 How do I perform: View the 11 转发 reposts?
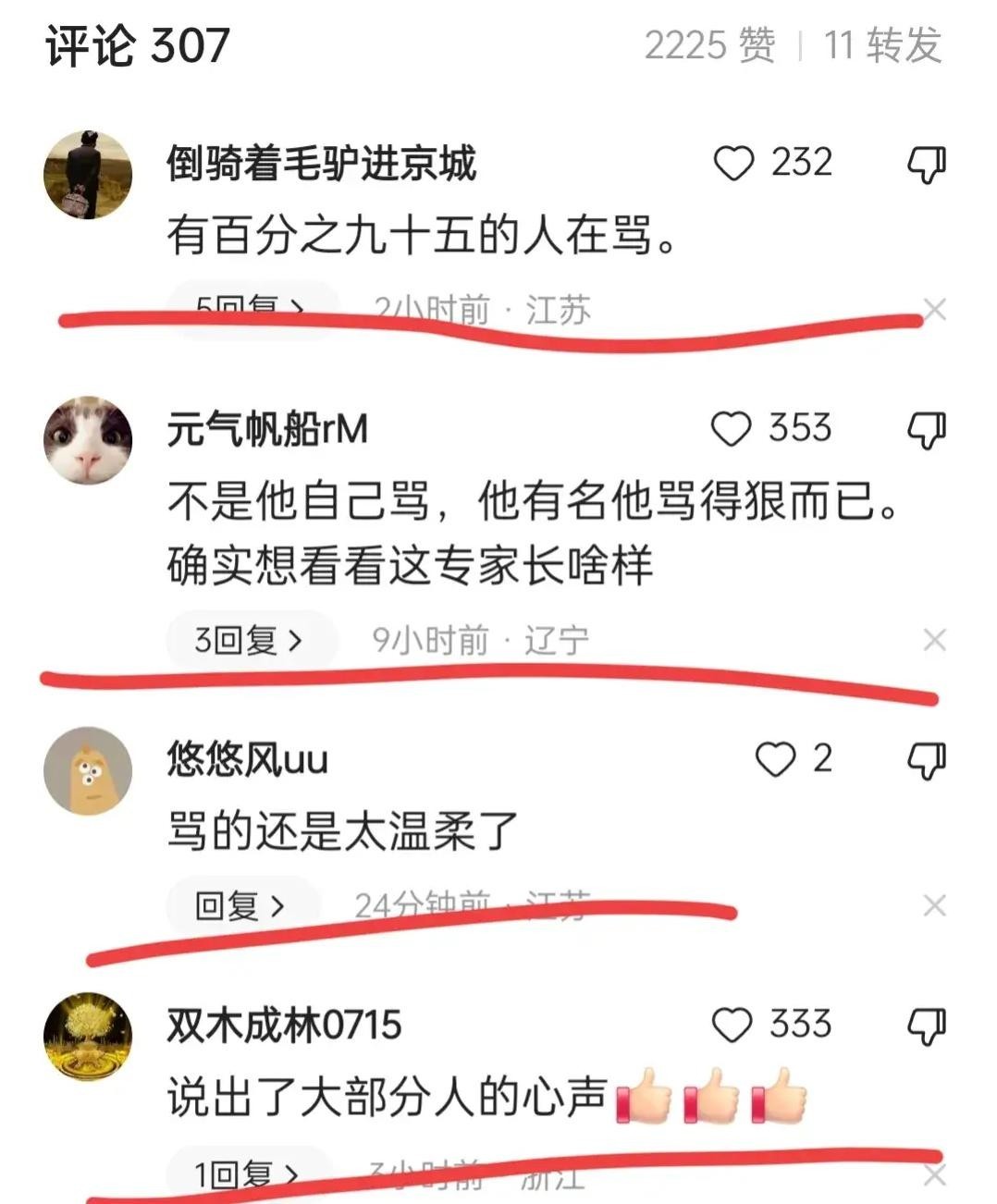coord(882,45)
